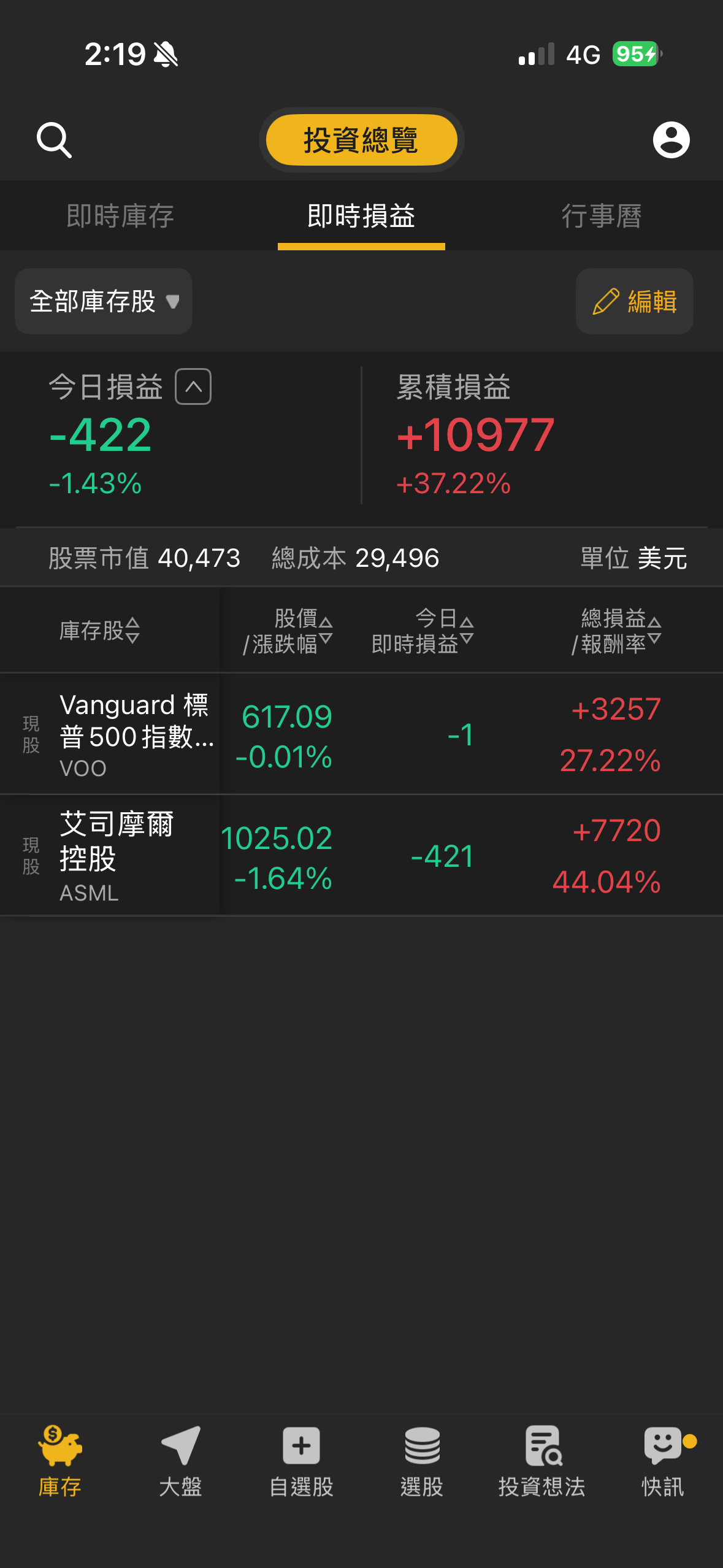Sort by 今日即時損益 column
Screen dimensions: 723x1568
point(423,631)
